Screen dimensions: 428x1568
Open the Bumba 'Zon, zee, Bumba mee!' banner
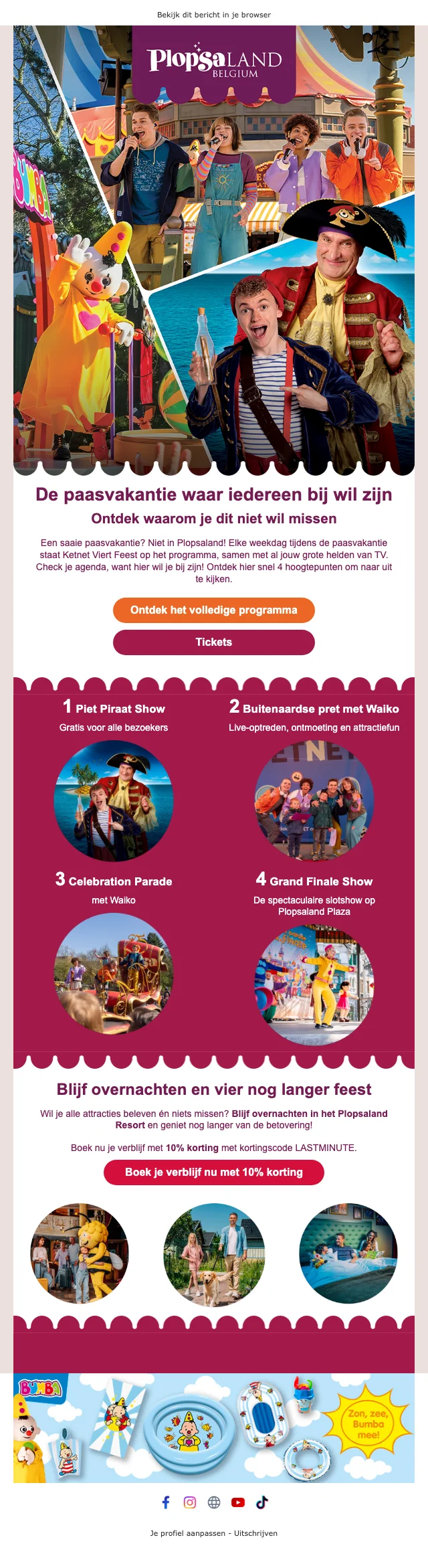click(x=214, y=1427)
